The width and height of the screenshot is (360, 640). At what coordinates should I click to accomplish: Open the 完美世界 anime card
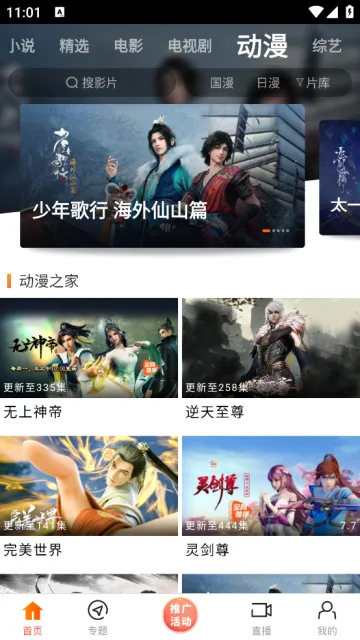[x=89, y=497]
